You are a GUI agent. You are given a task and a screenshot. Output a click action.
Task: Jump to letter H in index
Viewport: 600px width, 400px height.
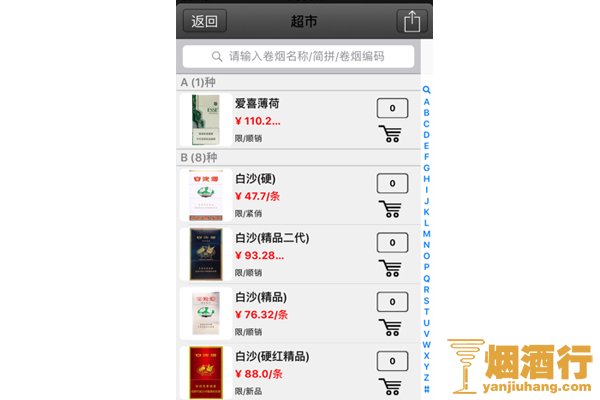point(427,178)
